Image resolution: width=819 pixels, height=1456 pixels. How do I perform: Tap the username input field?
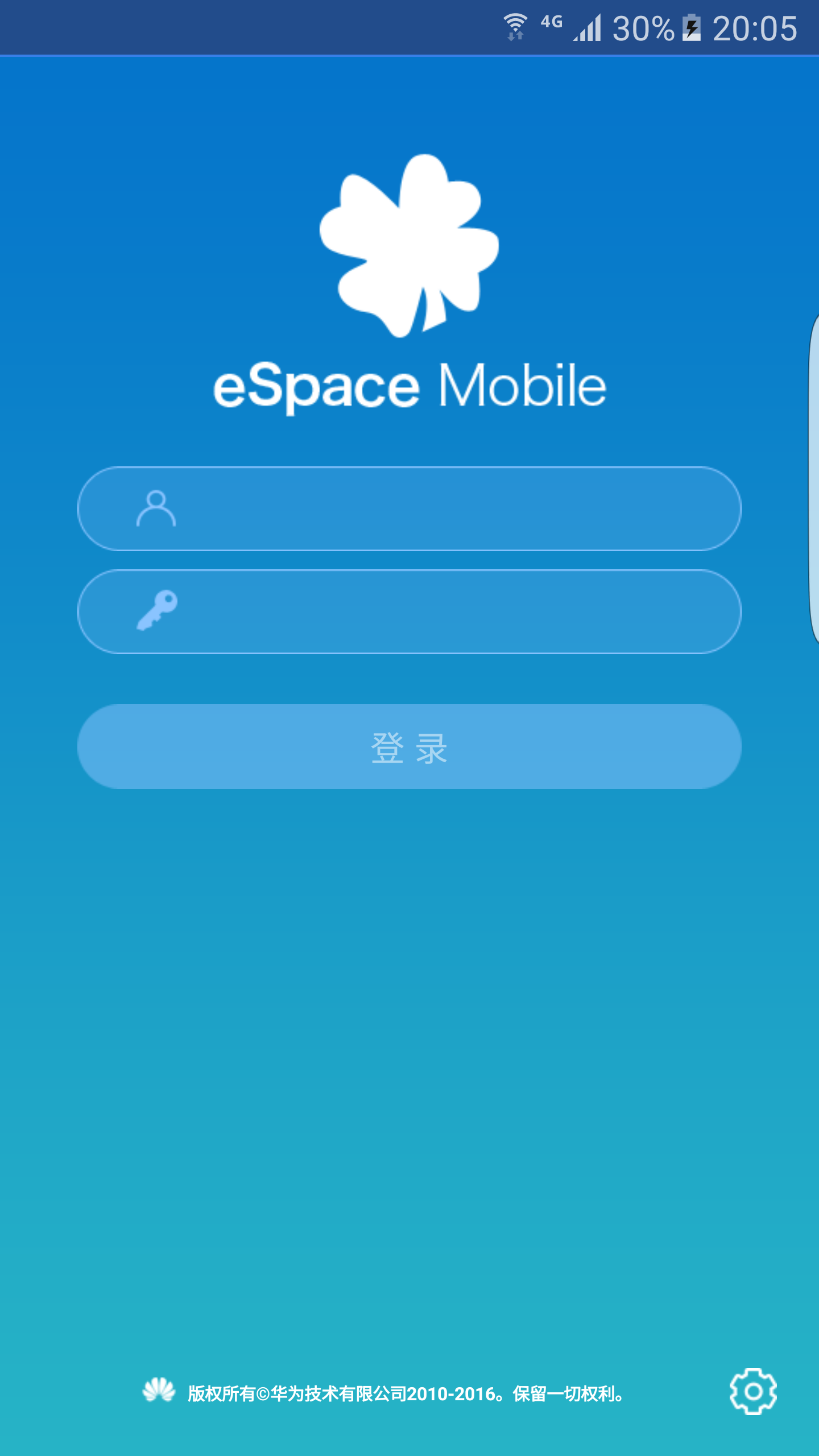[432, 508]
